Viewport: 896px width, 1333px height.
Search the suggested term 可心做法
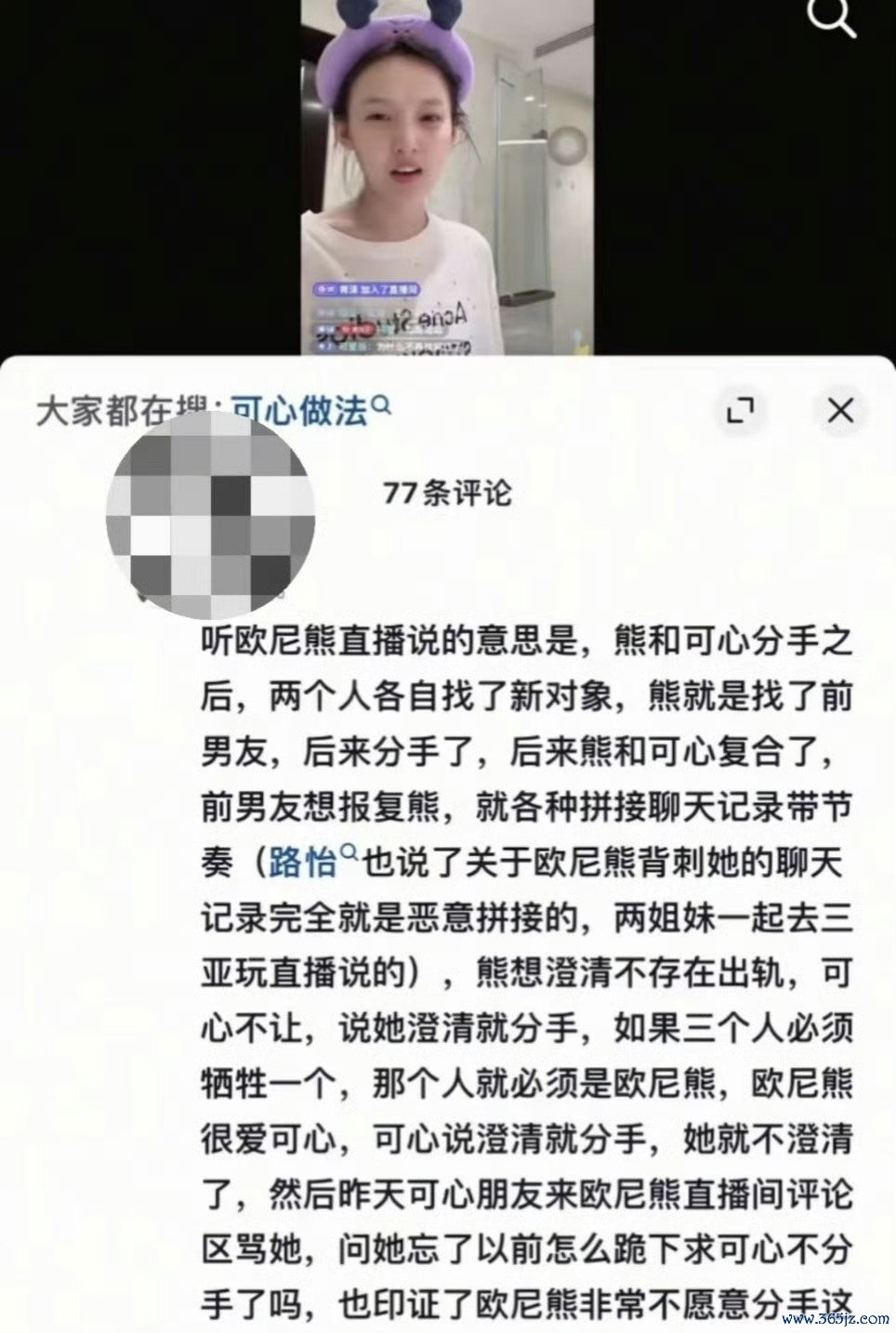tap(309, 410)
